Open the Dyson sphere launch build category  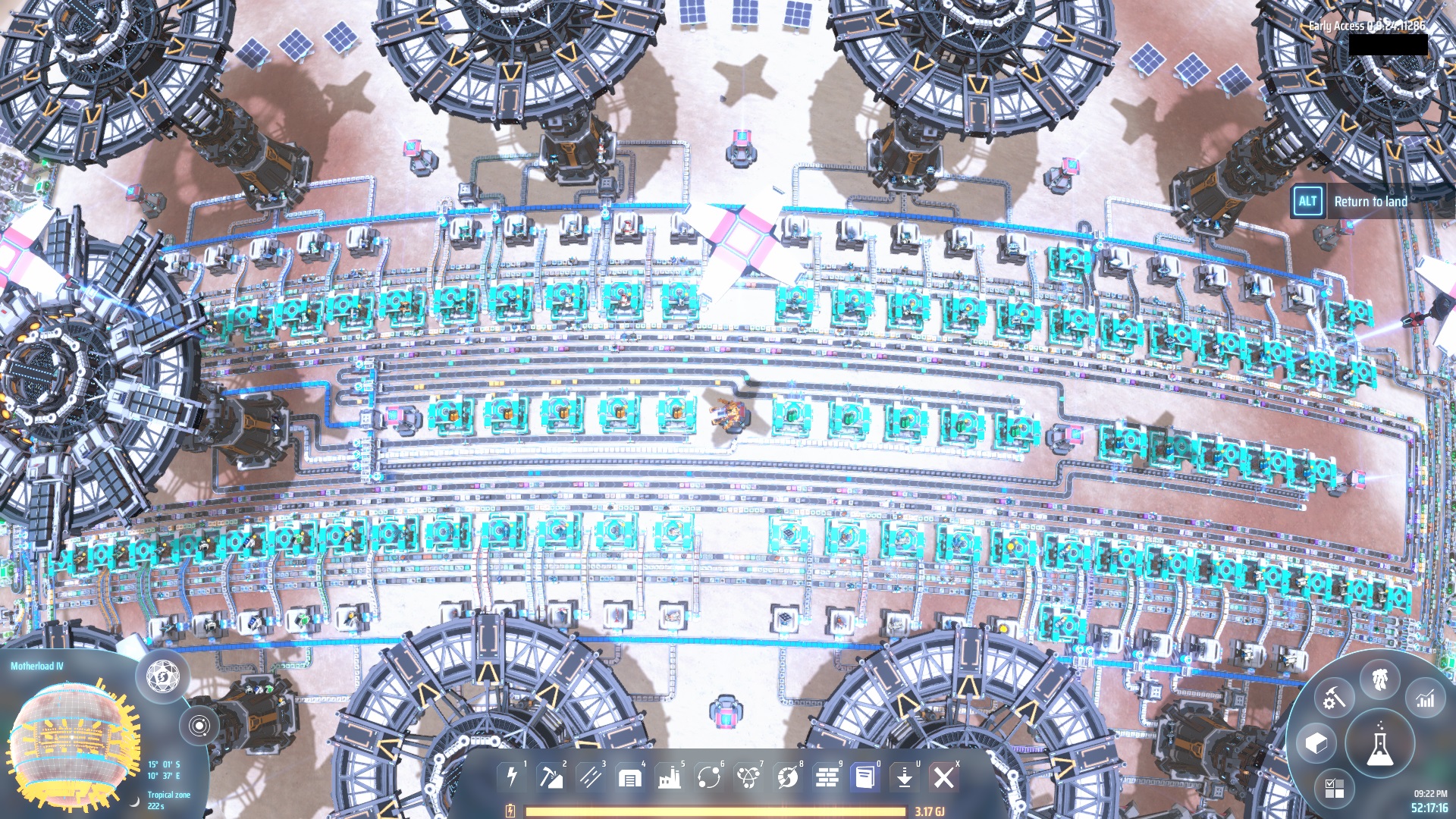pyautogui.click(x=788, y=777)
